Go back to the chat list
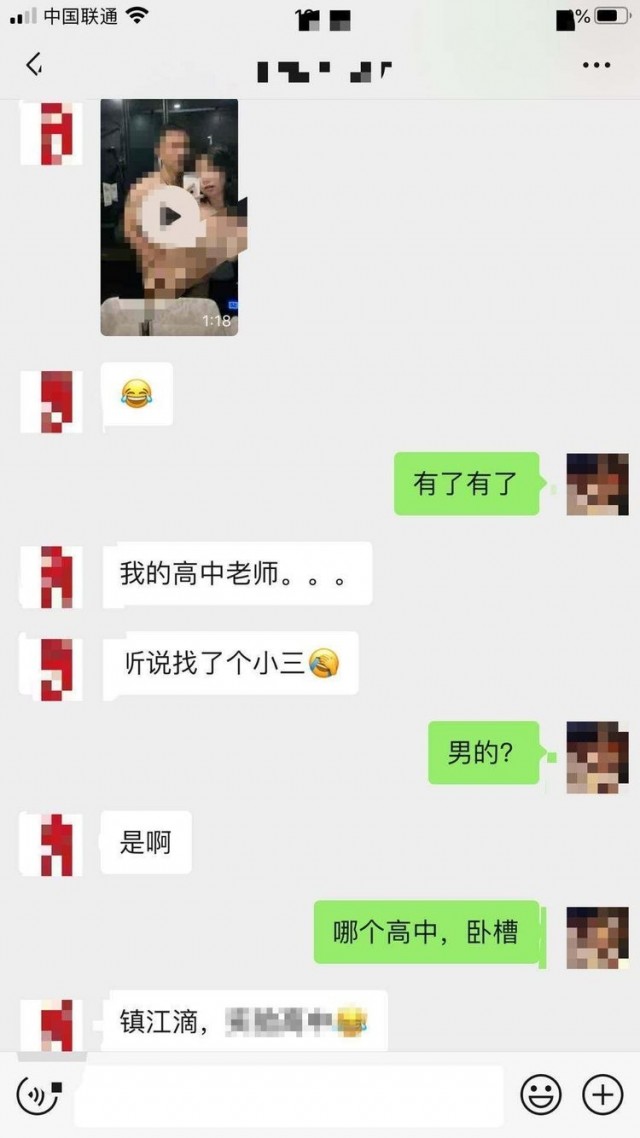640x1138 pixels. click(34, 66)
